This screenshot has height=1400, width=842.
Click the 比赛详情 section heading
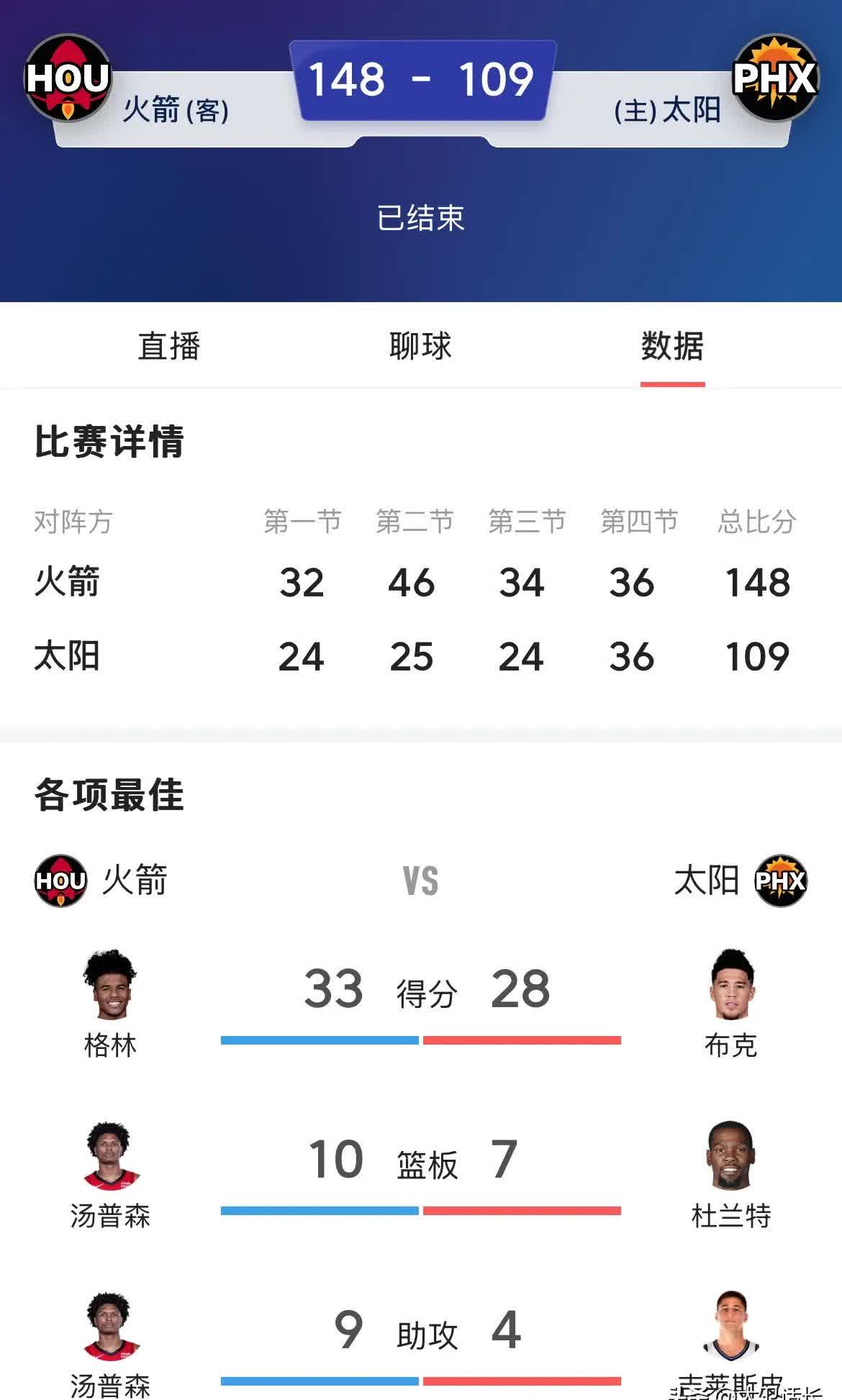pyautogui.click(x=108, y=444)
